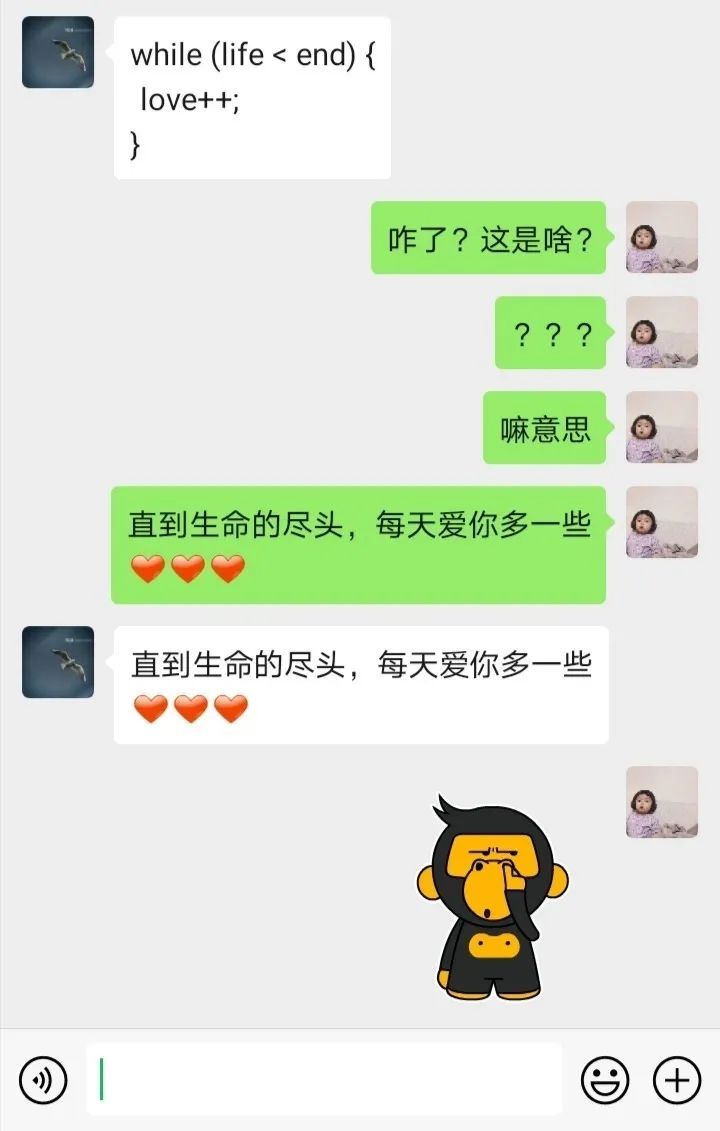Open the plus attachments menu
720x1131 pixels.
point(677,1080)
